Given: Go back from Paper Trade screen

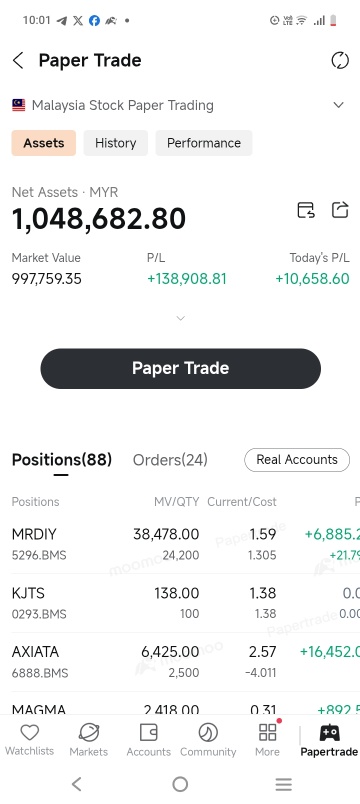Looking at the screenshot, I should pyautogui.click(x=18, y=61).
